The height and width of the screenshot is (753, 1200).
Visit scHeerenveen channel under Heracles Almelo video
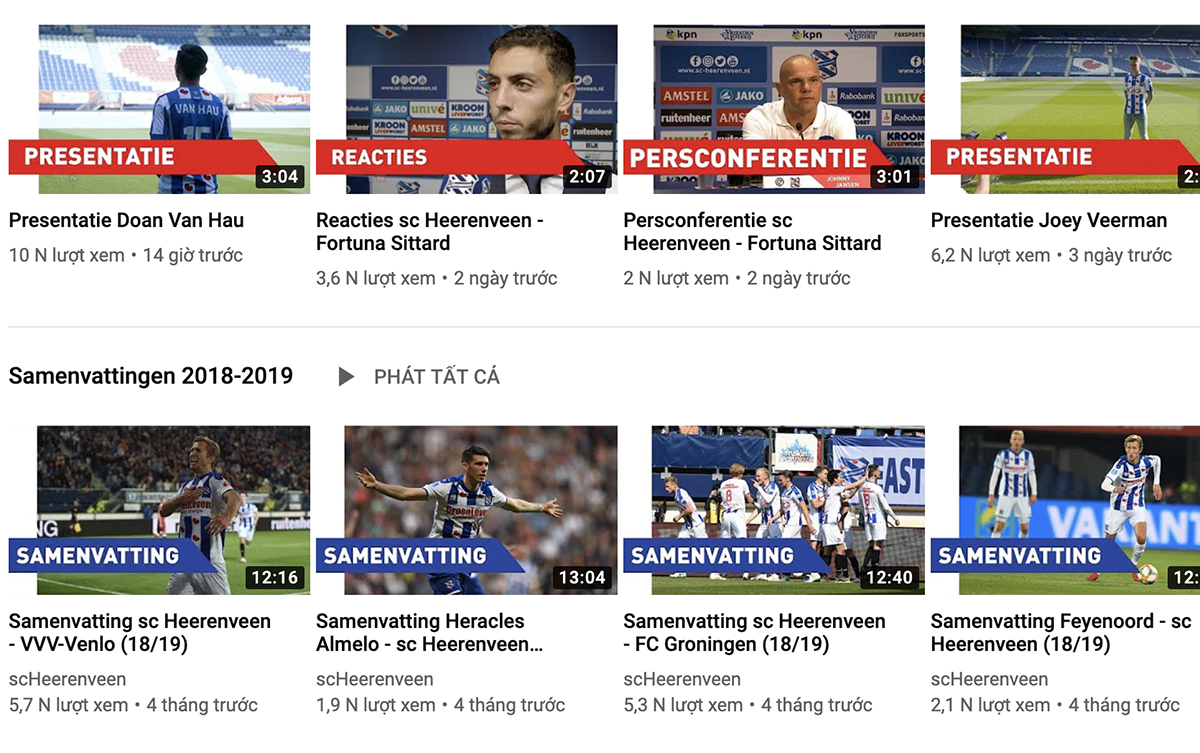pyautogui.click(x=375, y=679)
